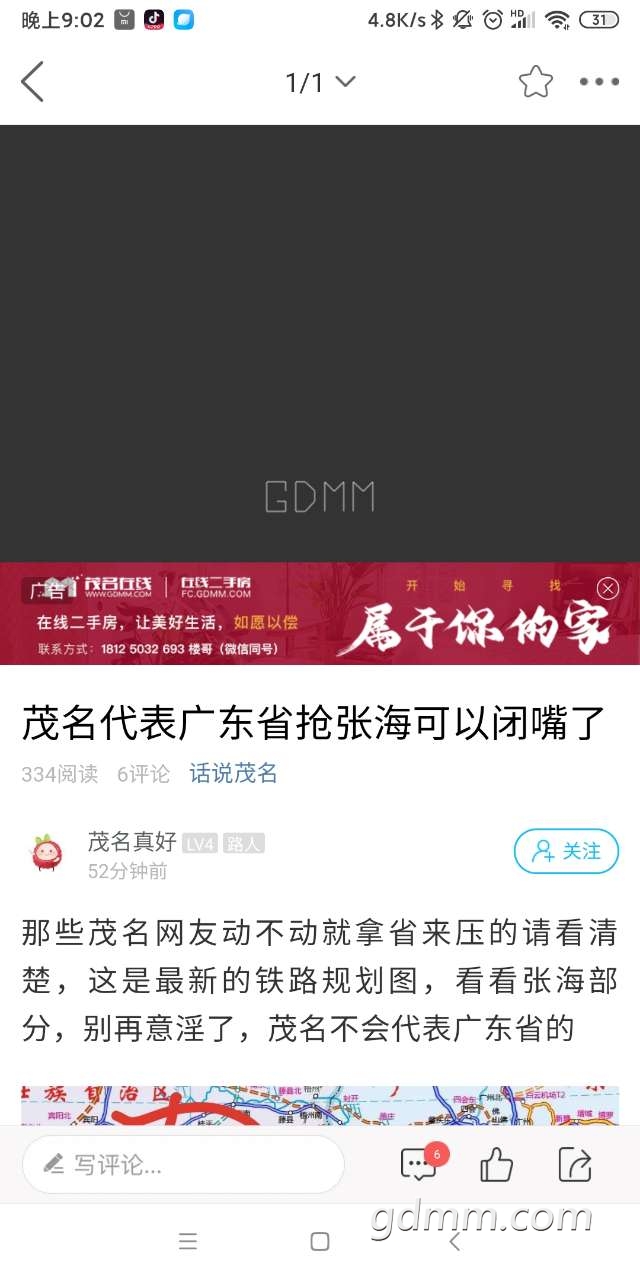Dismiss the 在线二手房 ad banner
The width and height of the screenshot is (640, 1280).
click(x=607, y=587)
